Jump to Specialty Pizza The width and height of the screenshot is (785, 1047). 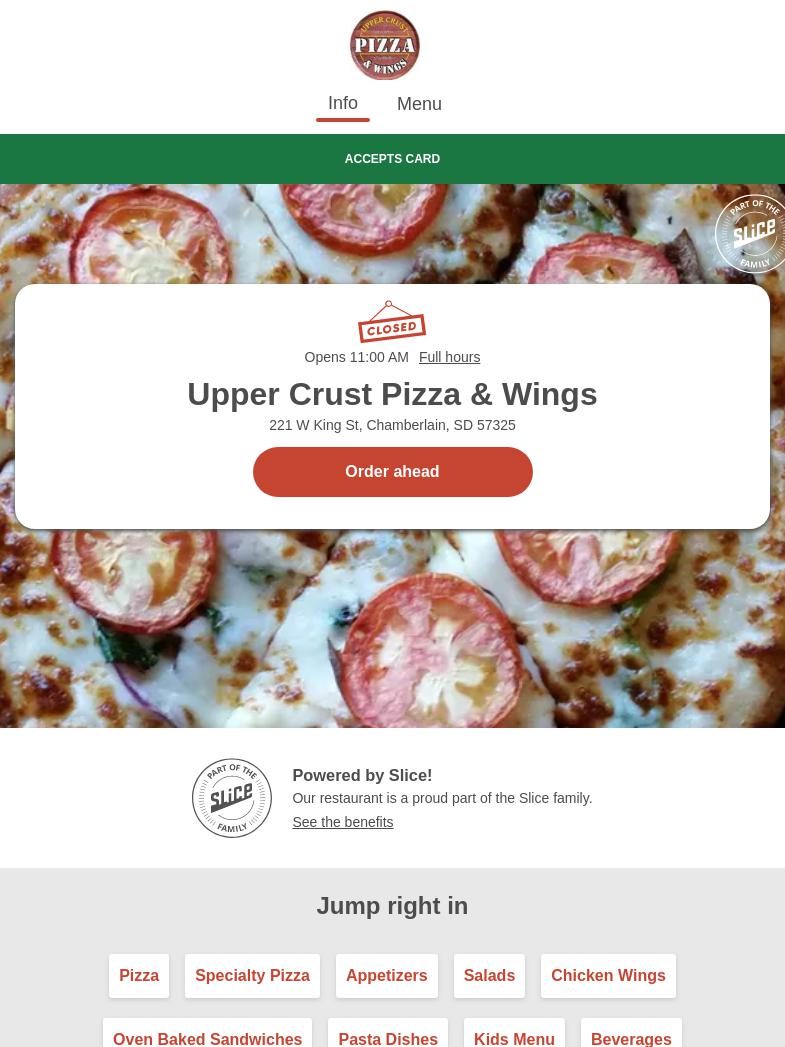(252, 976)
